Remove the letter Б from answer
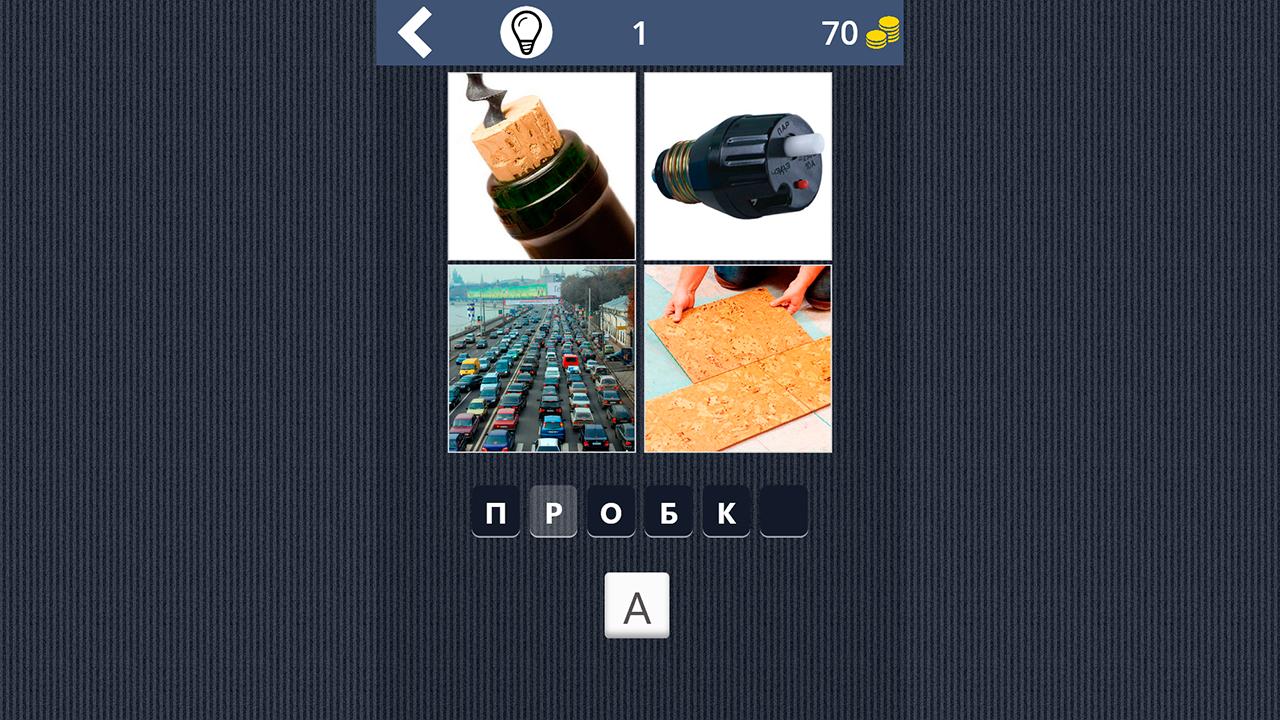Screen dimensions: 1280x720 (x=668, y=512)
